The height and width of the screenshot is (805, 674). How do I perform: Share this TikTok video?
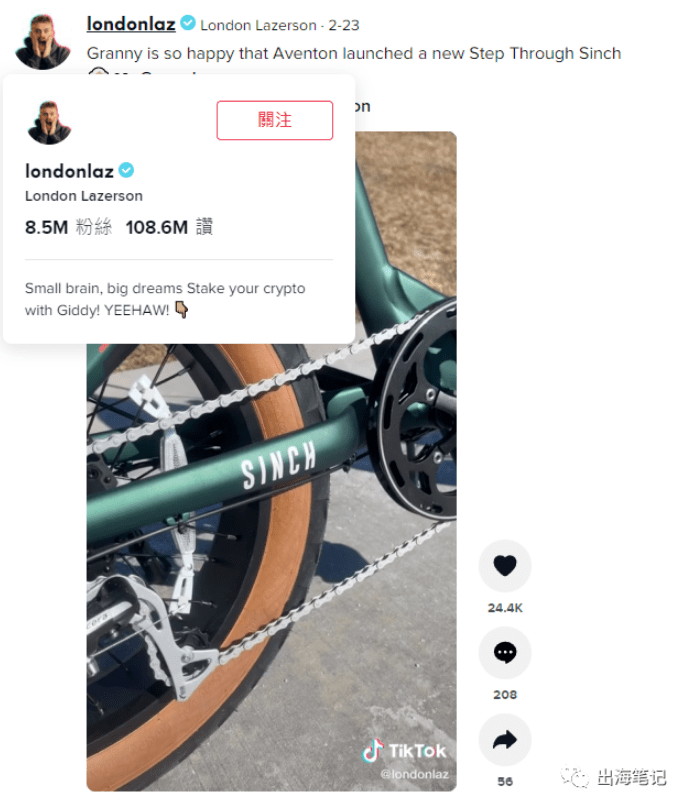click(505, 740)
